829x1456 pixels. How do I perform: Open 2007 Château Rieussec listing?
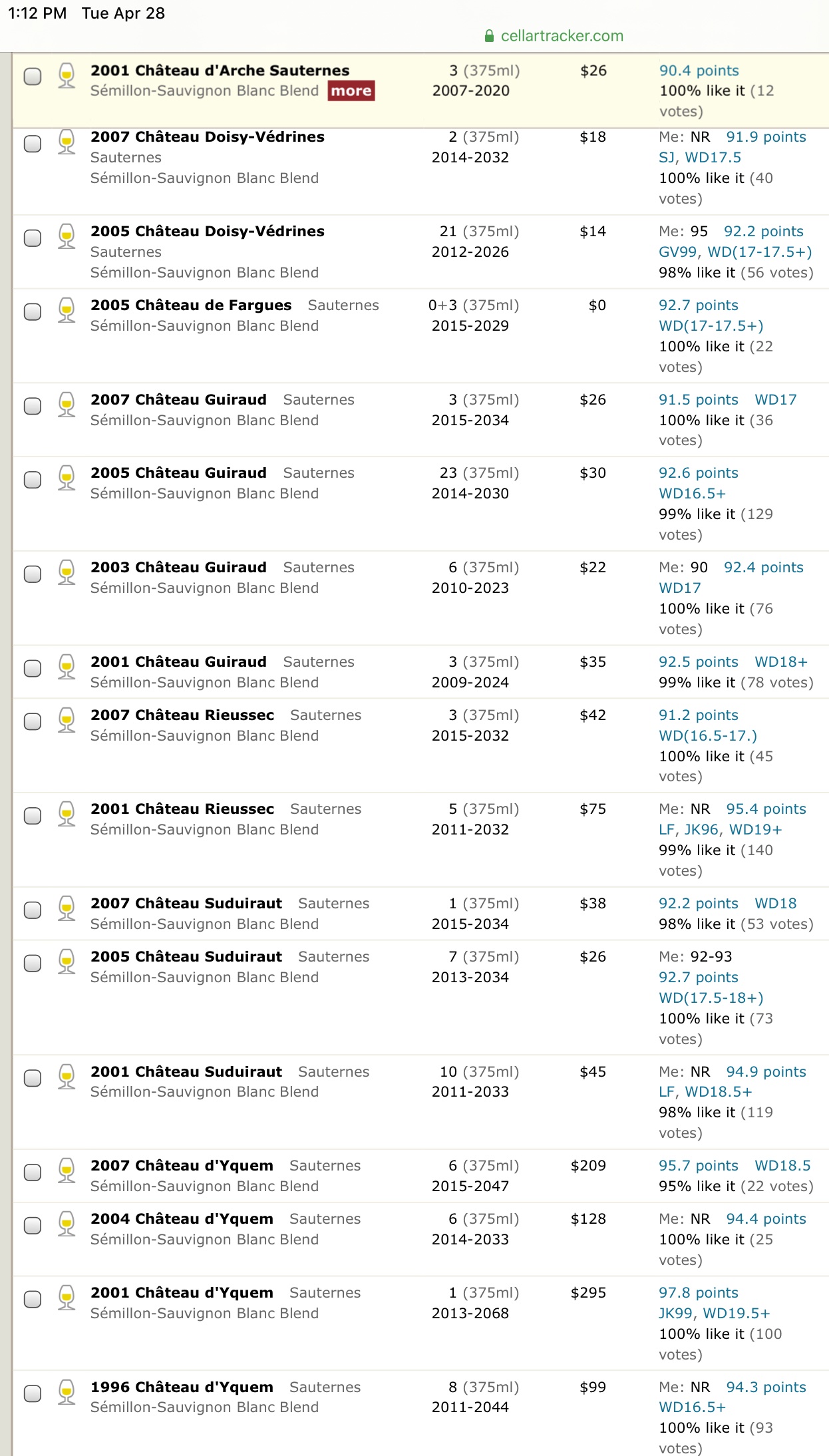tap(182, 715)
